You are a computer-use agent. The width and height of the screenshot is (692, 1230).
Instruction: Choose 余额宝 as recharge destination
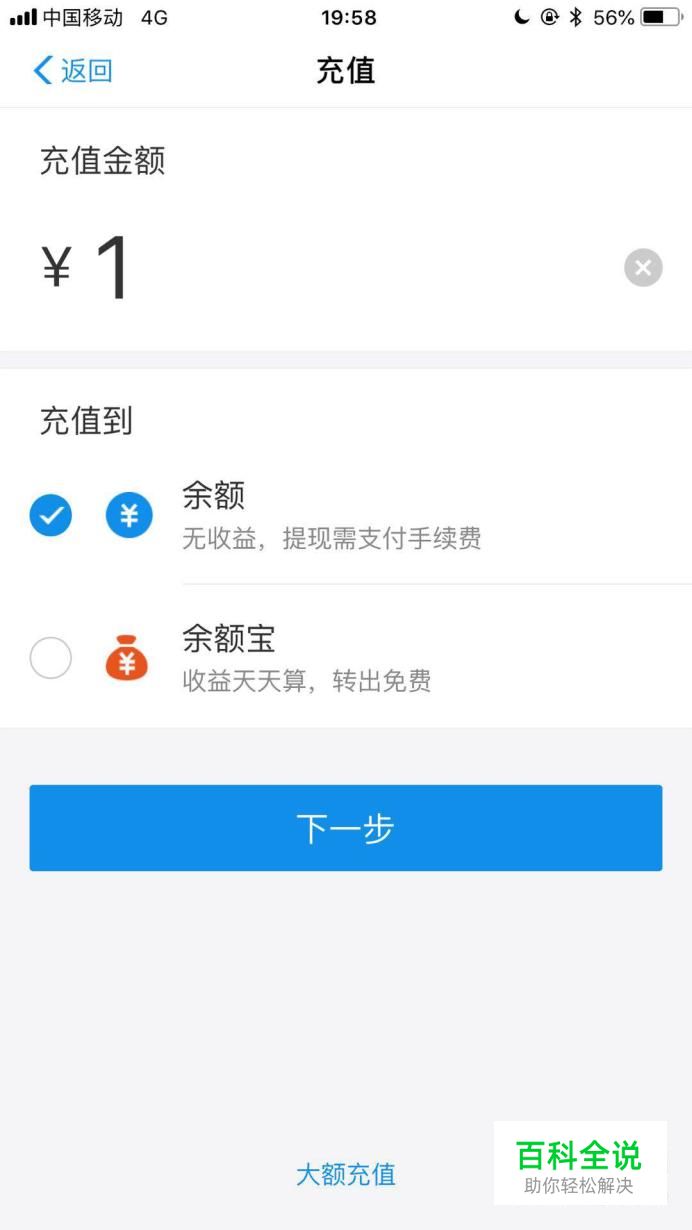pyautogui.click(x=51, y=658)
